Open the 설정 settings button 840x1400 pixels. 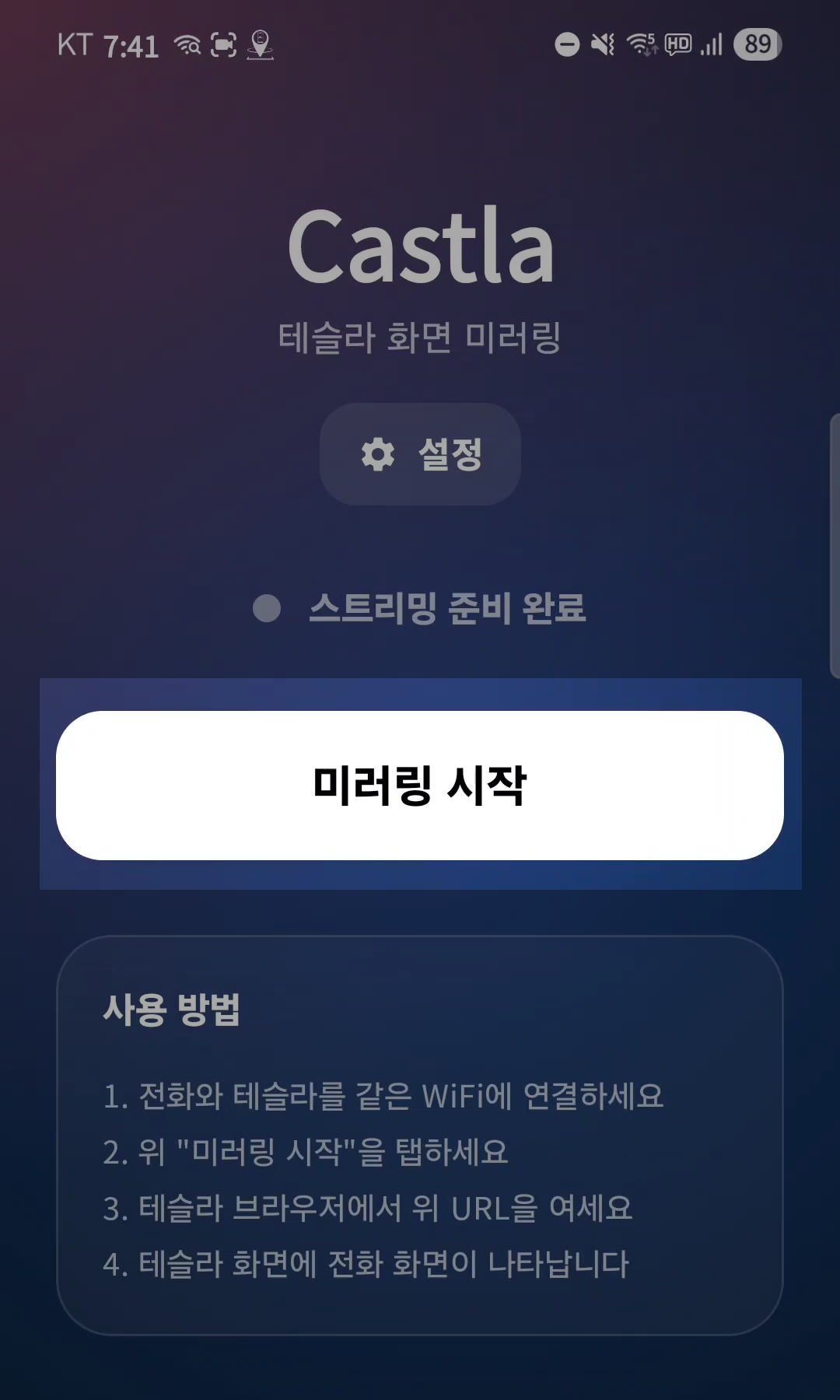coord(420,454)
